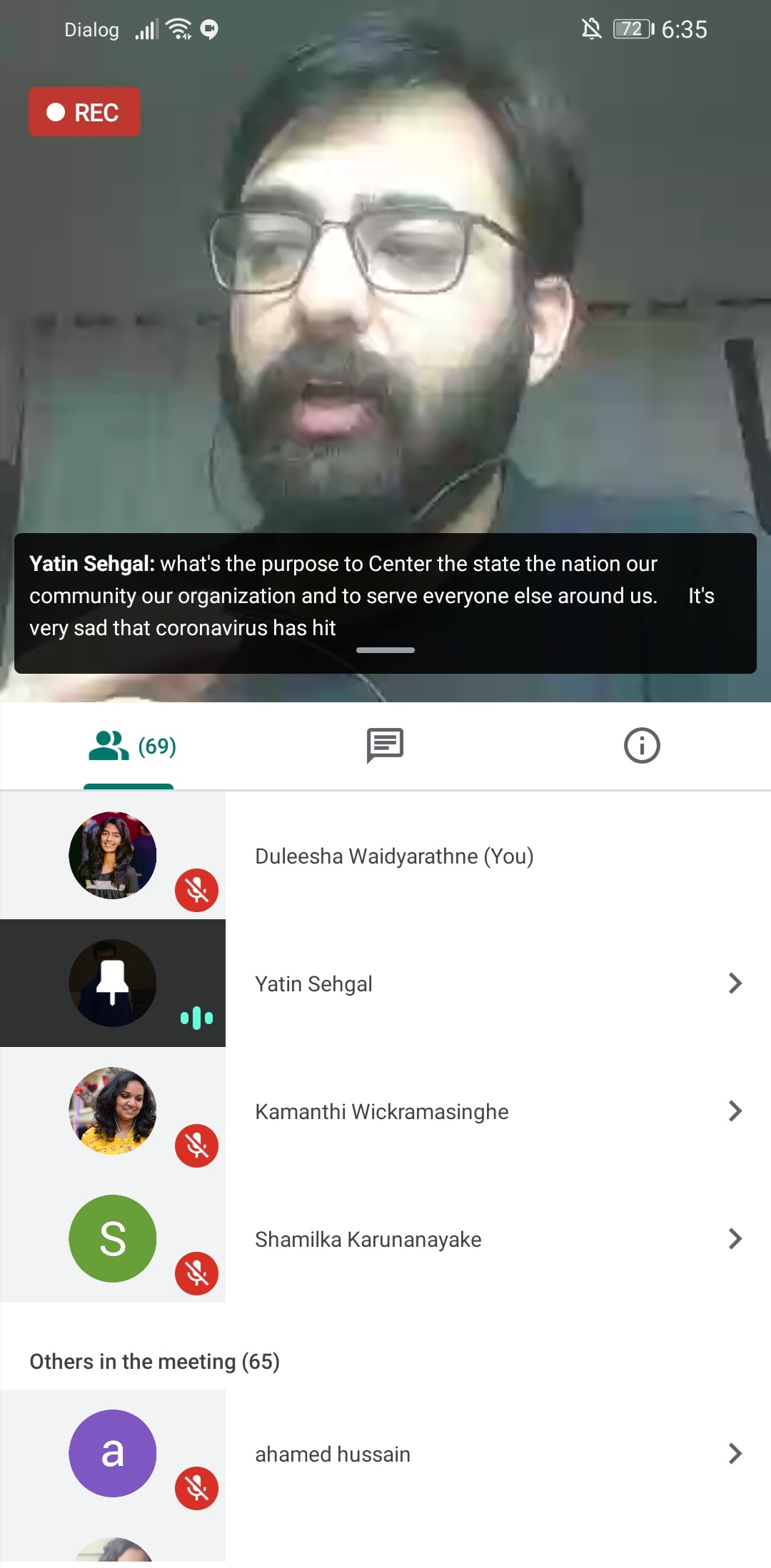Screen dimensions: 771x1568
Task: Open the meeting info tab
Action: click(641, 746)
